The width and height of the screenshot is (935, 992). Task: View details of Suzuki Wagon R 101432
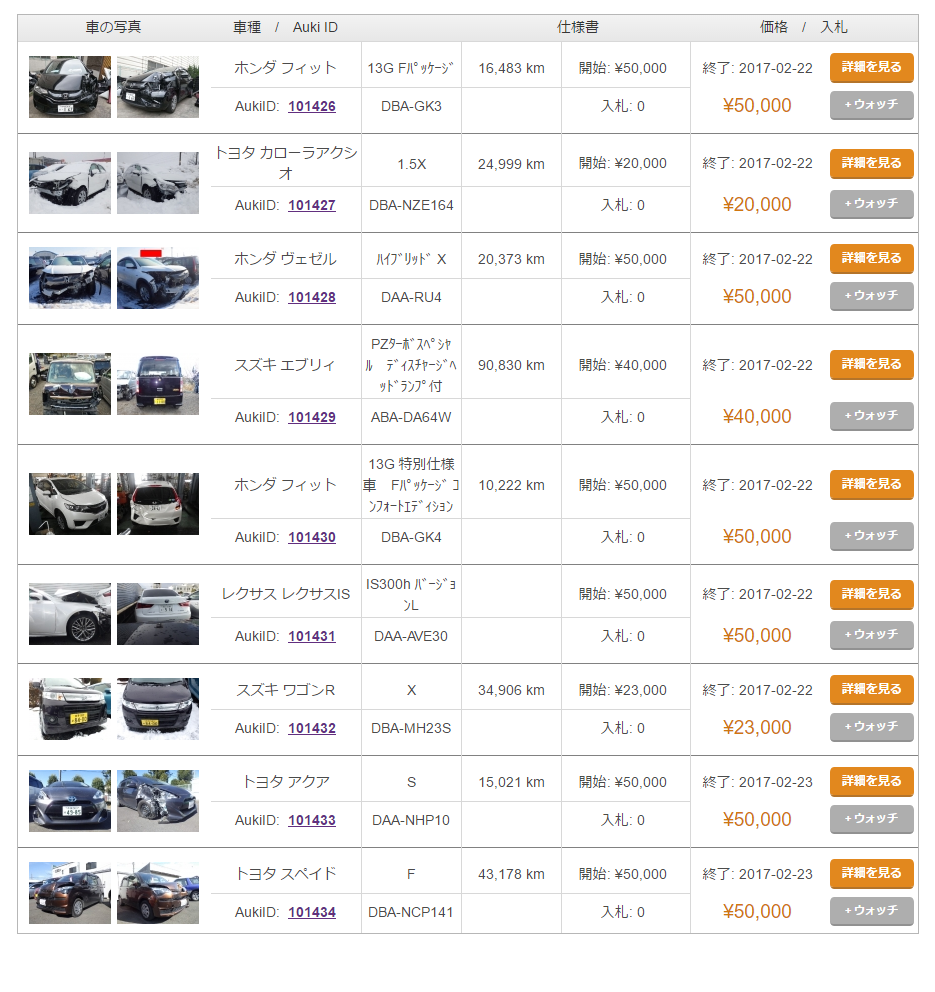click(x=871, y=689)
